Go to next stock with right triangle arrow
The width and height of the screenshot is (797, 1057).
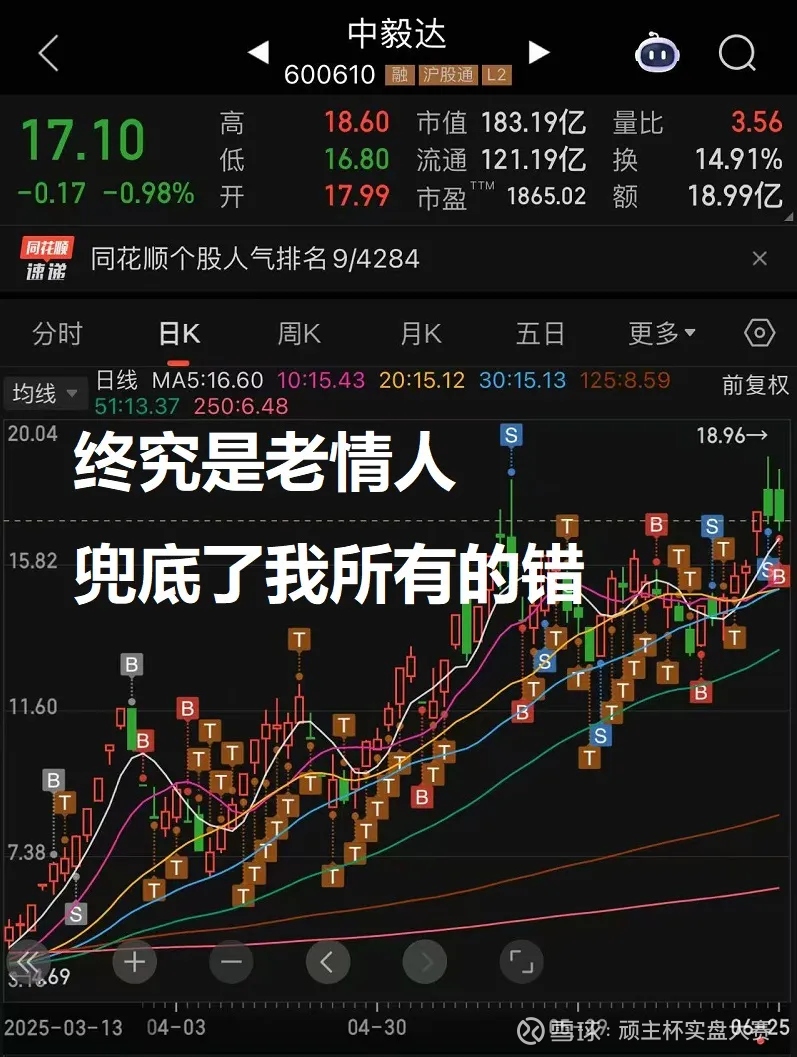pyautogui.click(x=538, y=52)
